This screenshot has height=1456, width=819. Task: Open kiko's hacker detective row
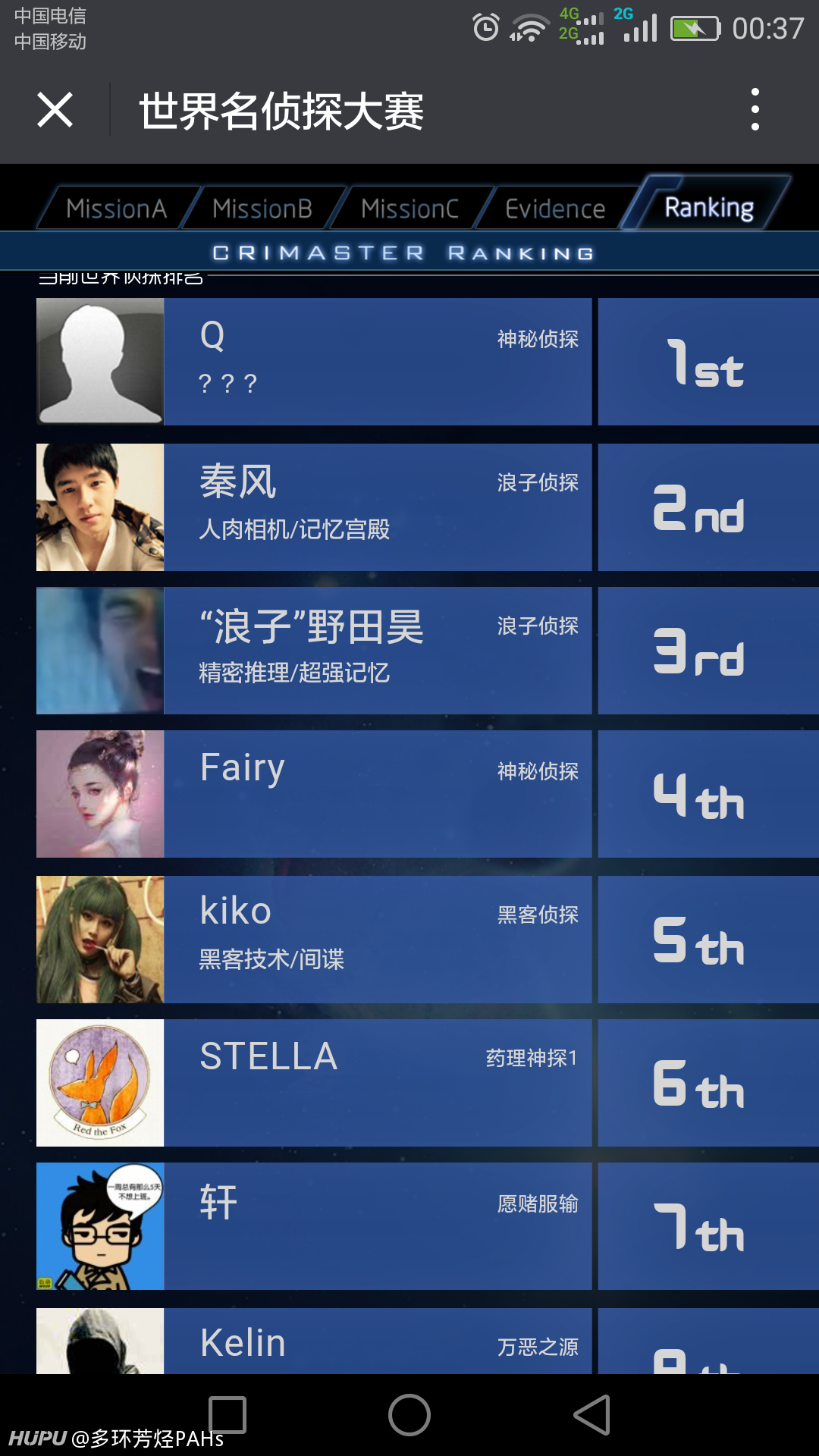click(x=428, y=940)
